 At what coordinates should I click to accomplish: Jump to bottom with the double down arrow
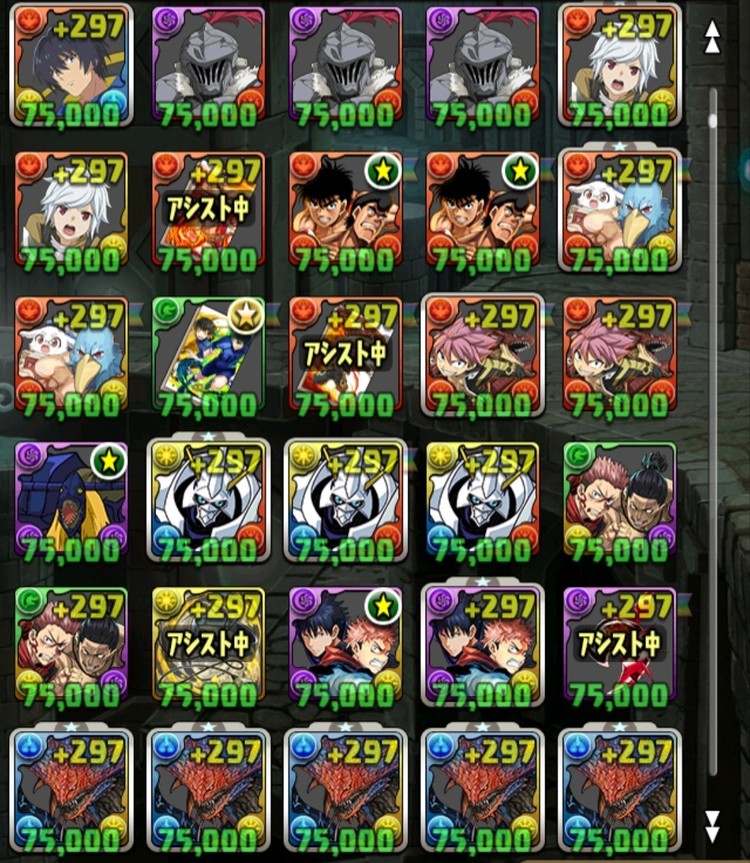(712, 826)
